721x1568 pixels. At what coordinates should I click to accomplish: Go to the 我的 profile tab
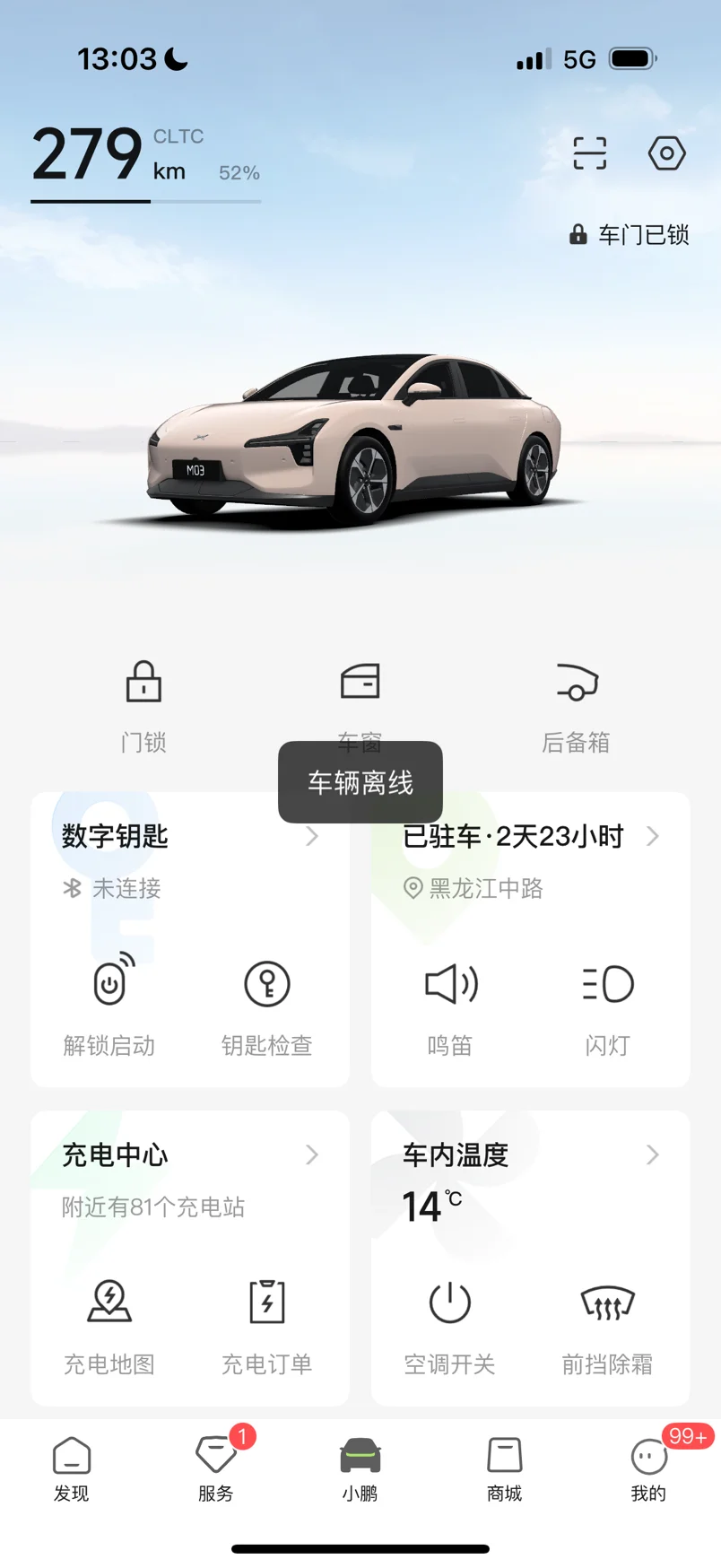[648, 1468]
